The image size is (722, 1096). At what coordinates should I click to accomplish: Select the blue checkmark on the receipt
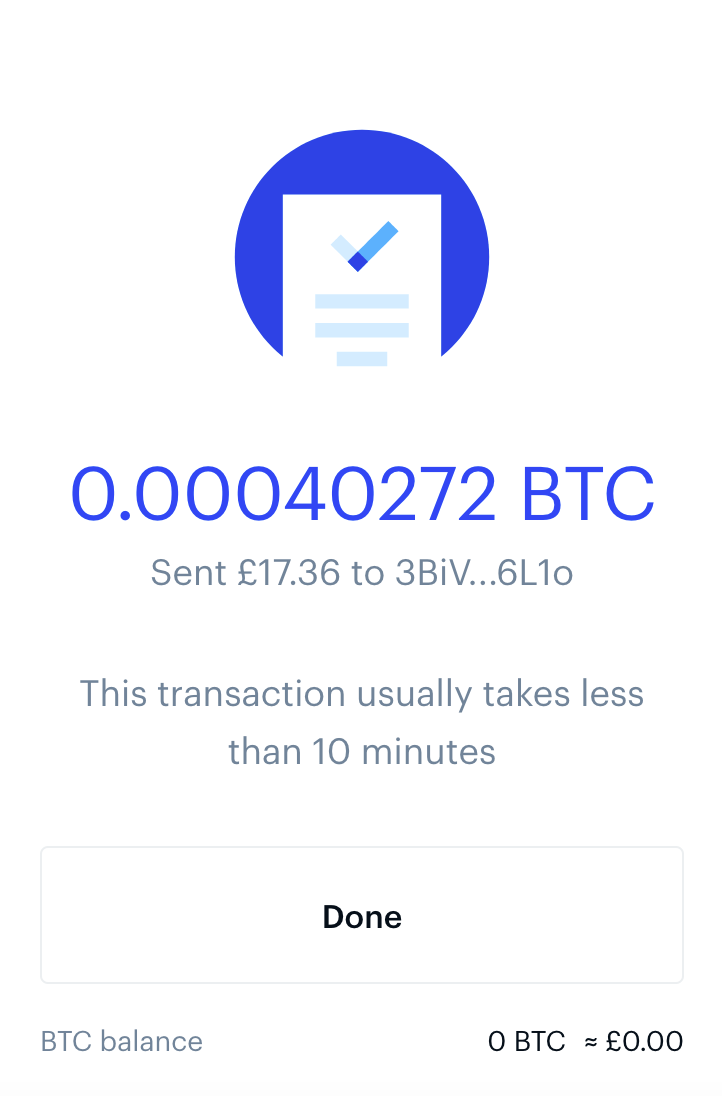coord(362,245)
